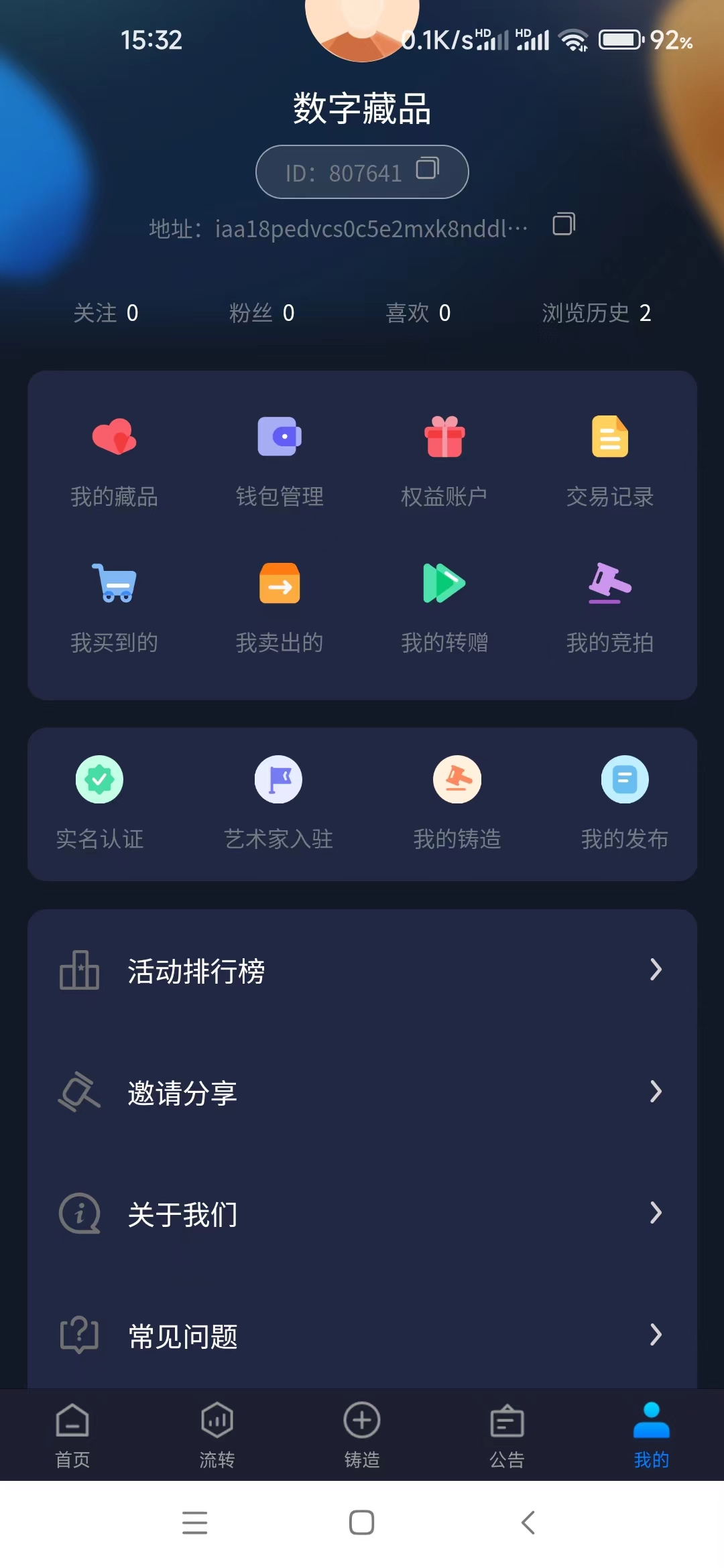The image size is (724, 1568).
Task: Copy the wallet address
Action: click(x=563, y=224)
